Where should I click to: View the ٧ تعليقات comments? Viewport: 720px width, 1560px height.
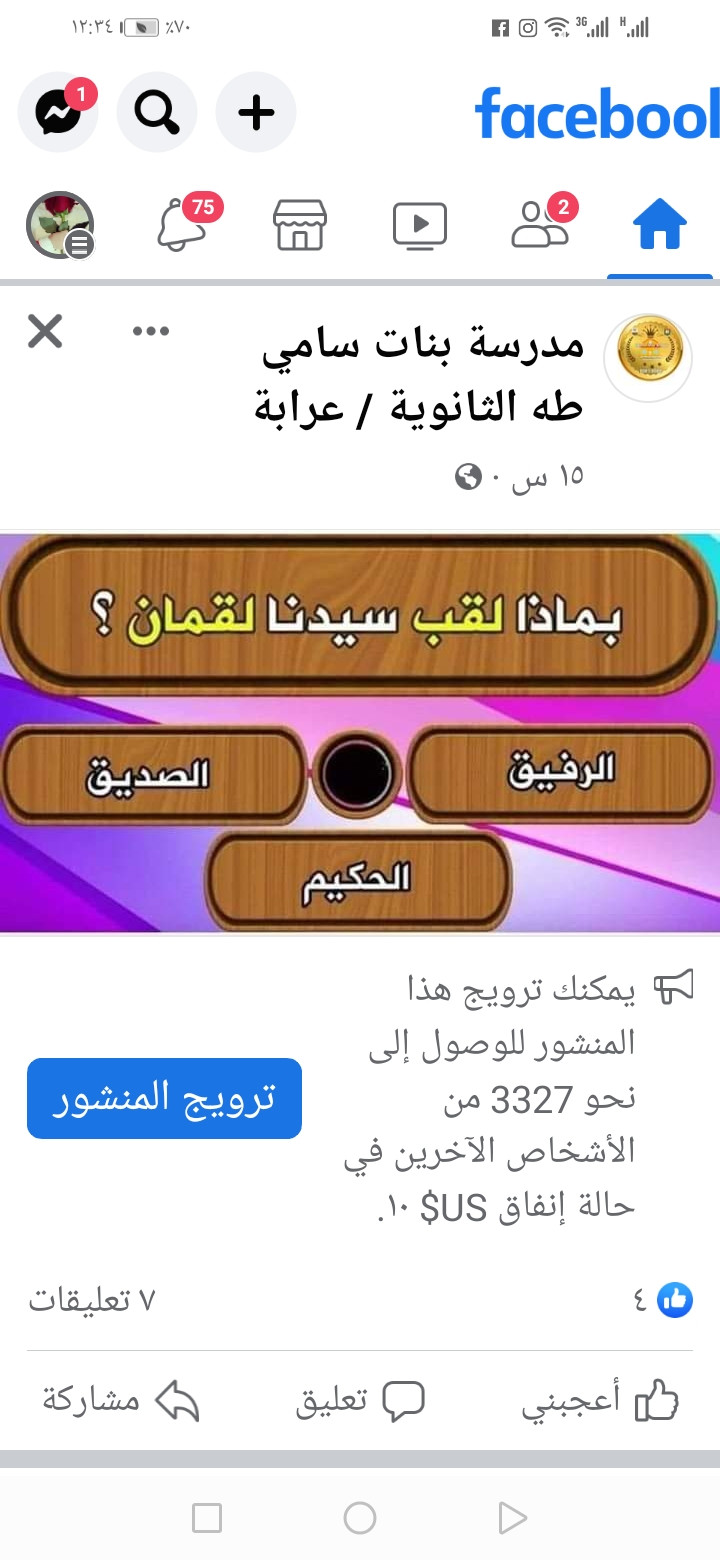point(92,1300)
